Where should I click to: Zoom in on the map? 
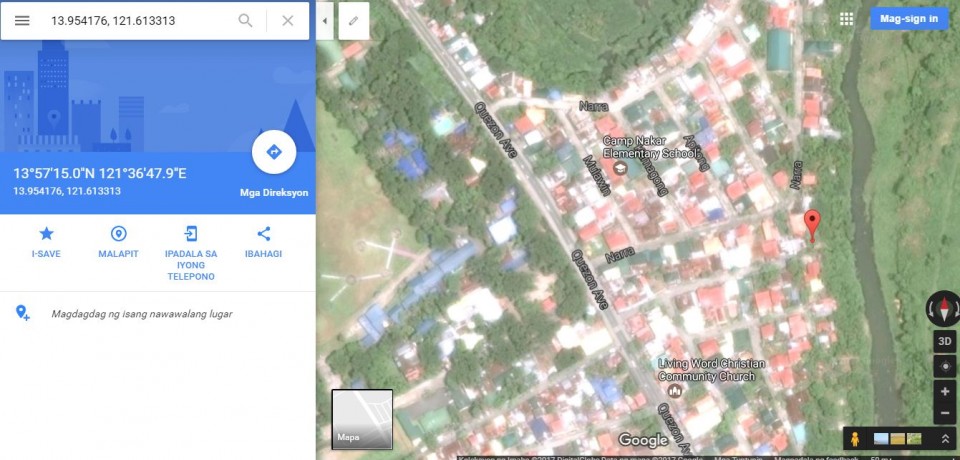(944, 391)
